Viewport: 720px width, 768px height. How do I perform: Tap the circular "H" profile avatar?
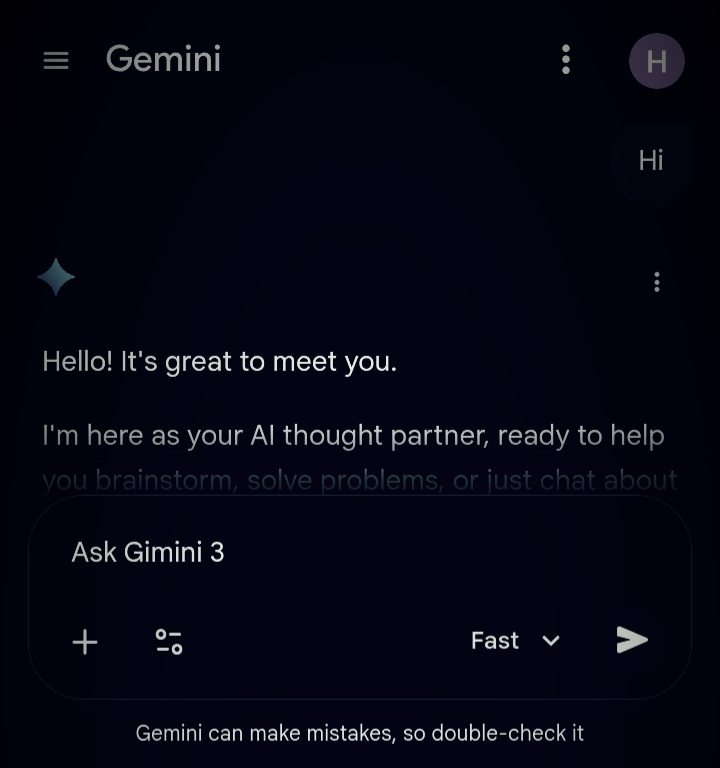click(657, 60)
